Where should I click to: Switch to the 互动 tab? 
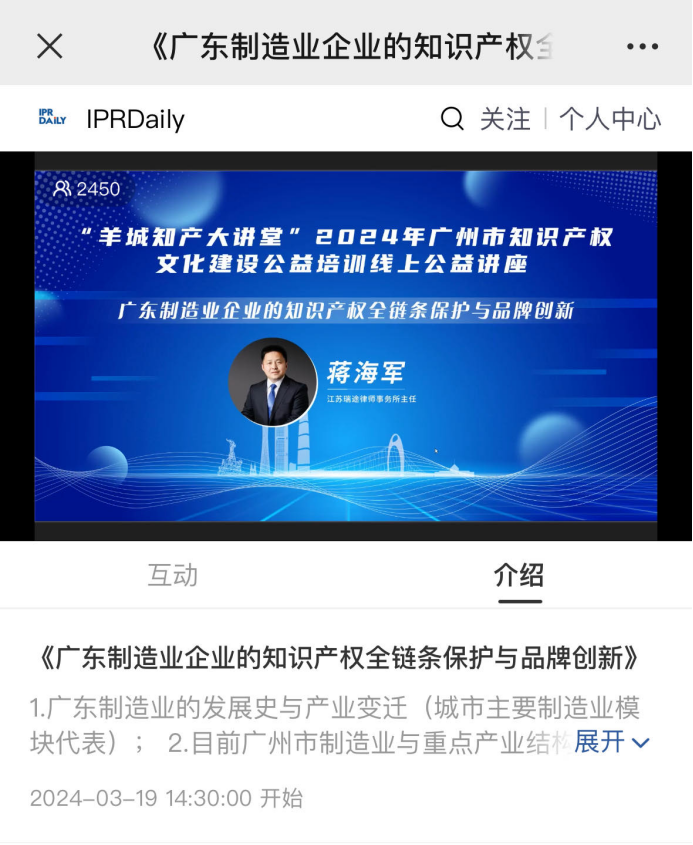pos(173,575)
